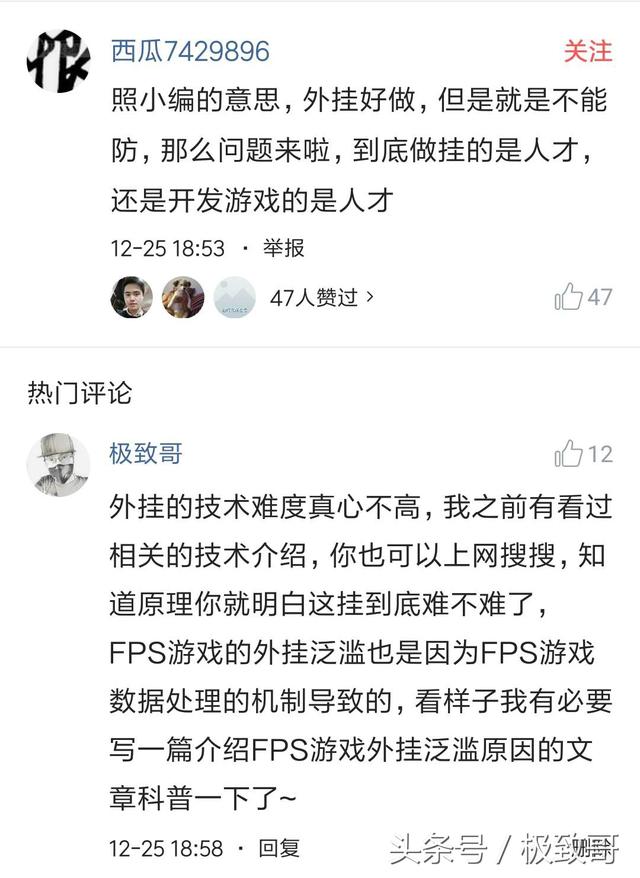Open 极致哥's avatar profile

pyautogui.click(x=57, y=464)
